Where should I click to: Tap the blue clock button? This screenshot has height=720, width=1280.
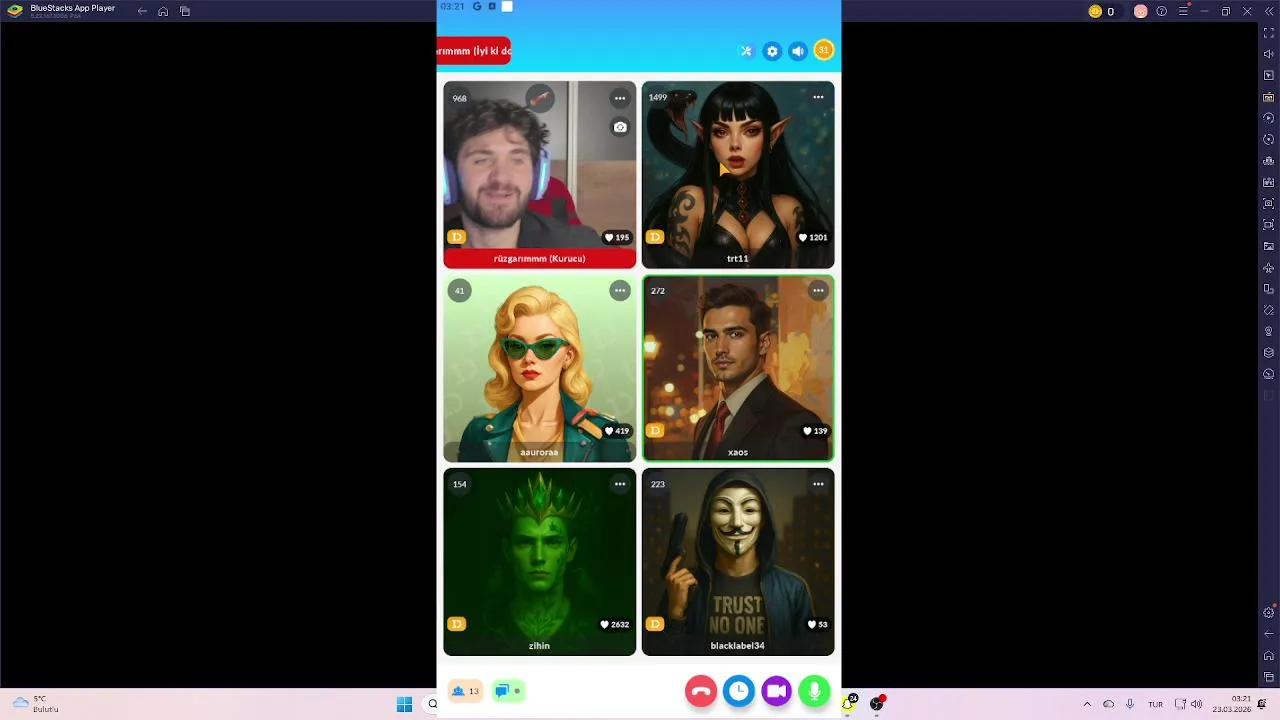pyautogui.click(x=739, y=691)
